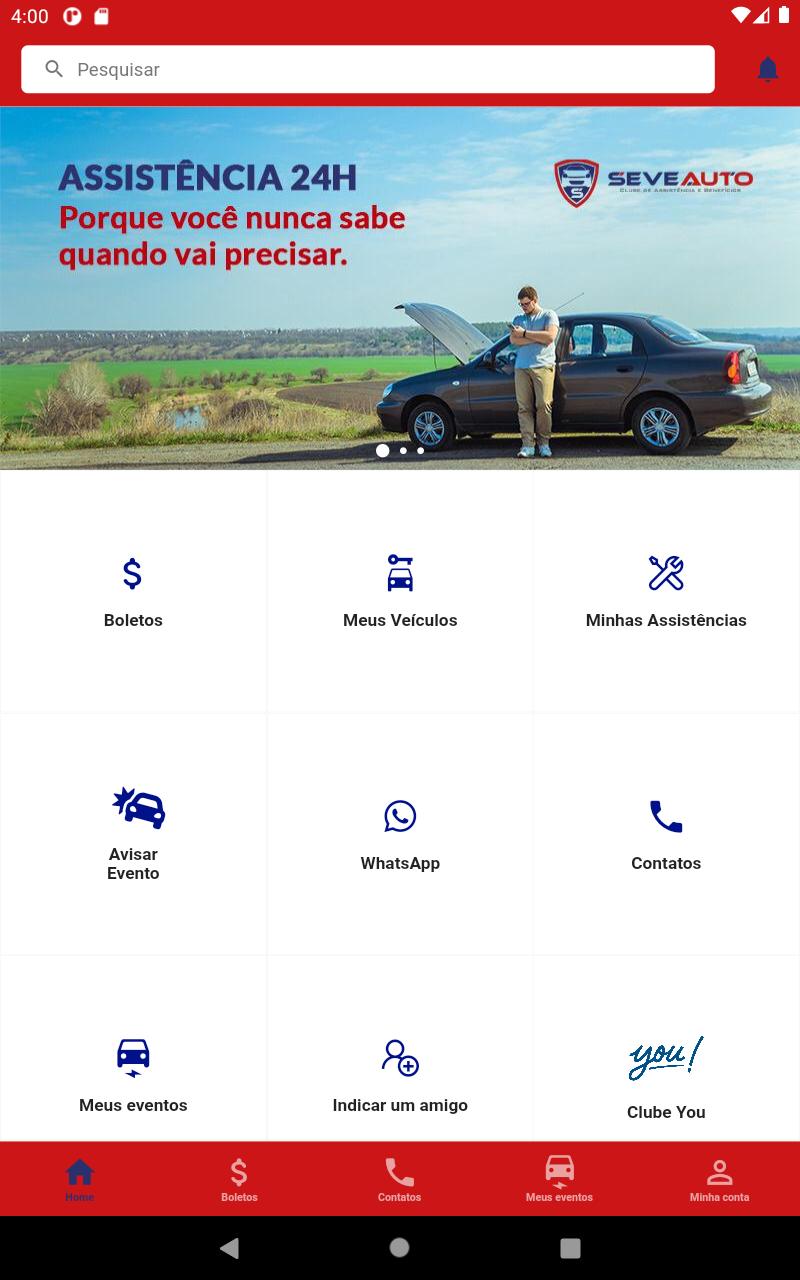800x1280 pixels.
Task: Open the Contatos grid tile
Action: pyautogui.click(x=666, y=834)
